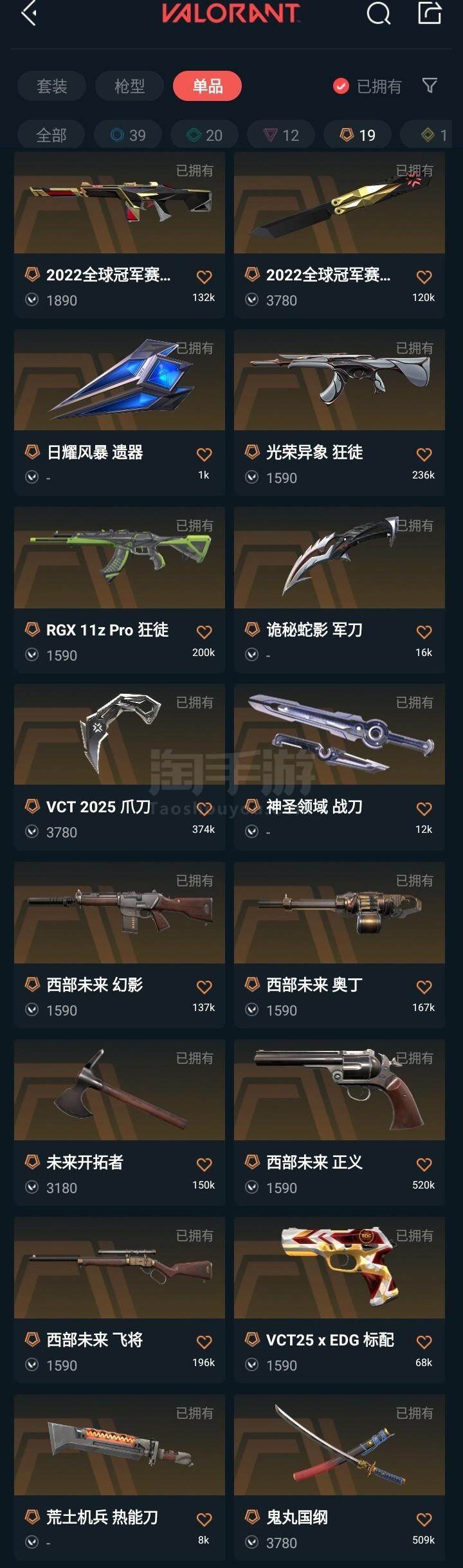Filter by the blue tier chip showing 39
The height and width of the screenshot is (1568, 463).
pyautogui.click(x=128, y=135)
